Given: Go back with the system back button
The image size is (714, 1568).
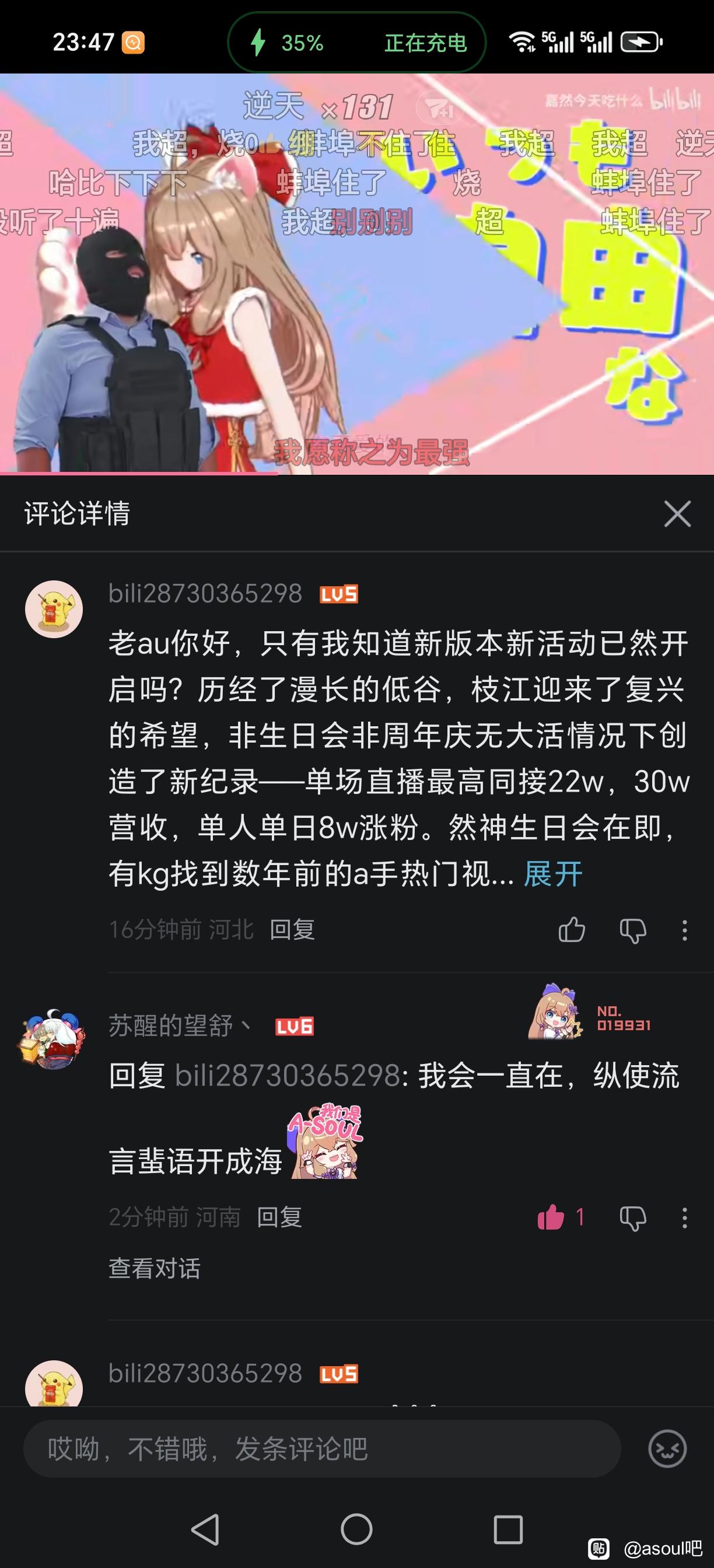Looking at the screenshot, I should tap(205, 1529).
